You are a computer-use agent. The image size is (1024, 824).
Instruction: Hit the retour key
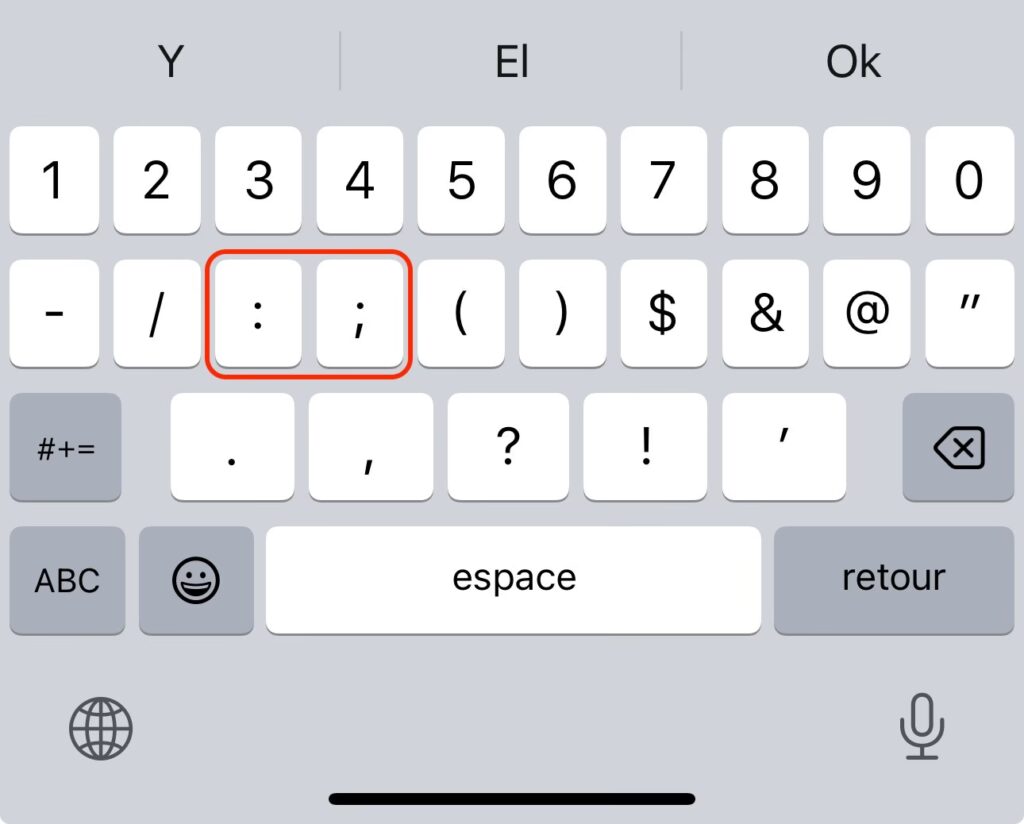893,580
